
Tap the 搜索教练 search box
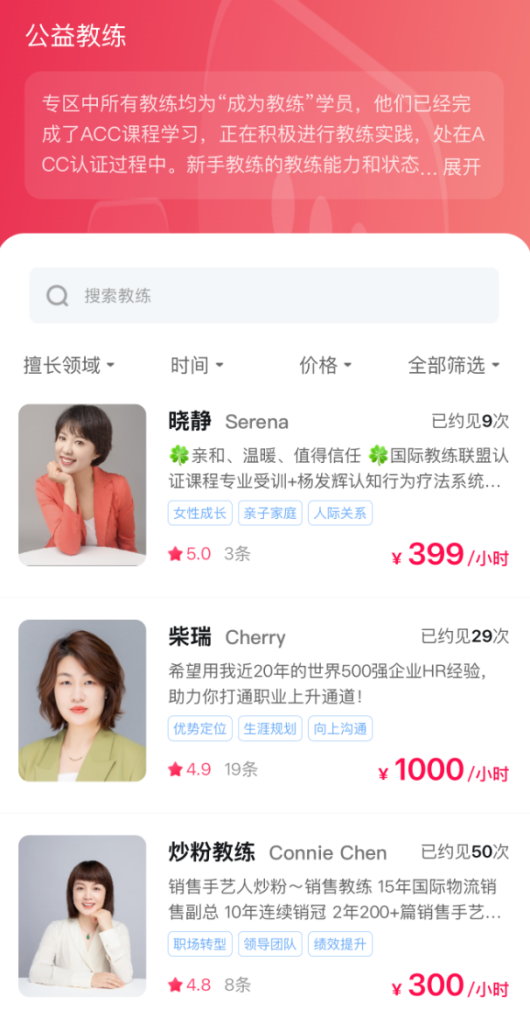(264, 295)
